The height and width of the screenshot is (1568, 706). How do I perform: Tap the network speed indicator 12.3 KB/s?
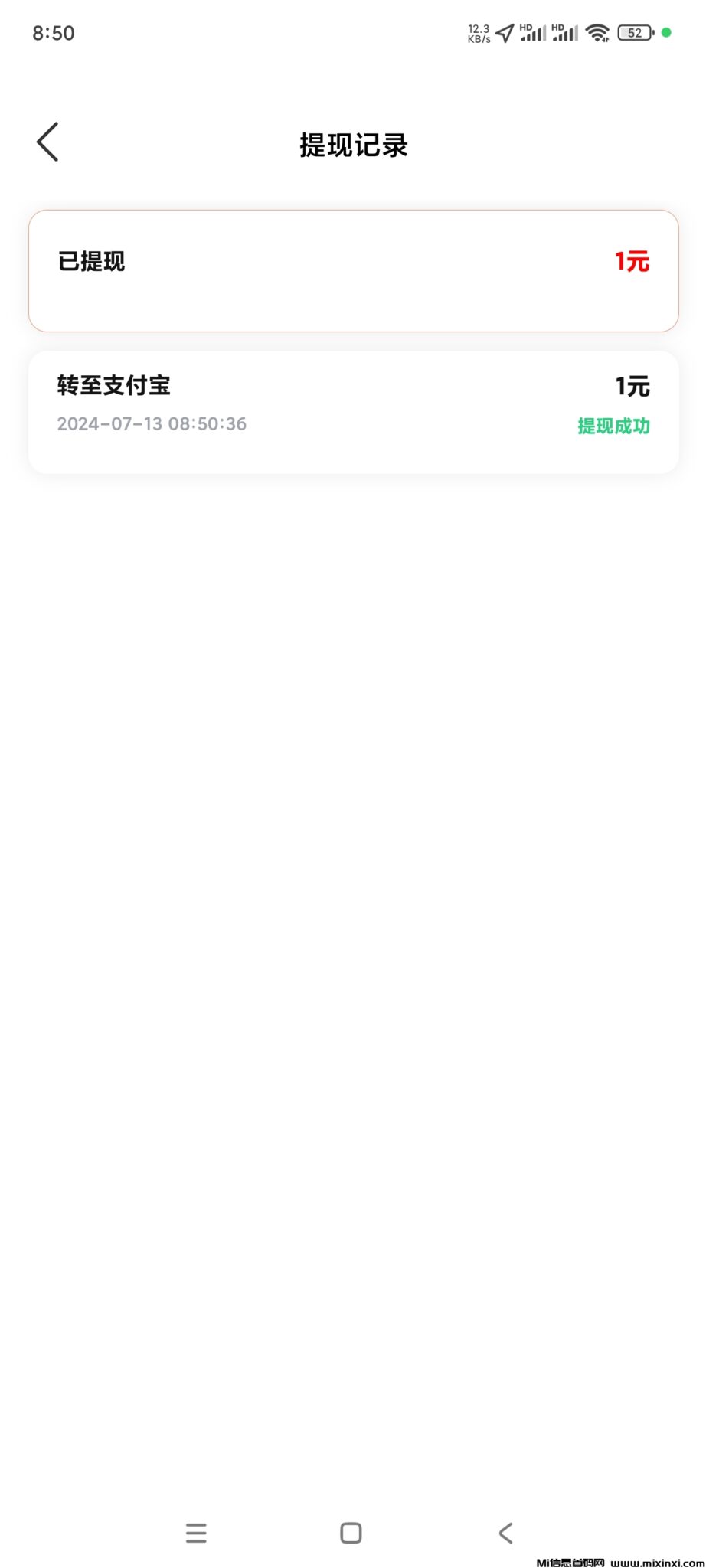(x=479, y=33)
